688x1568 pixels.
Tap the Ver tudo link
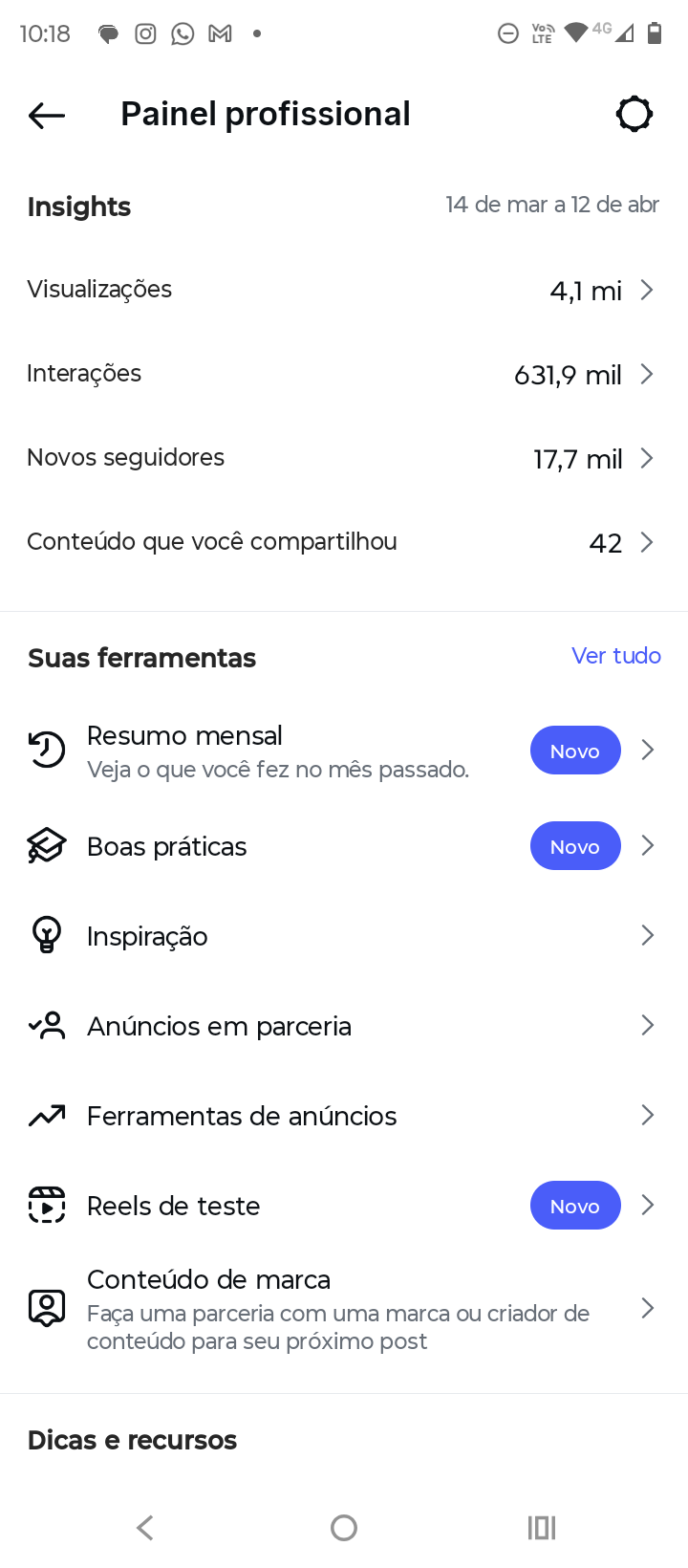coord(615,656)
